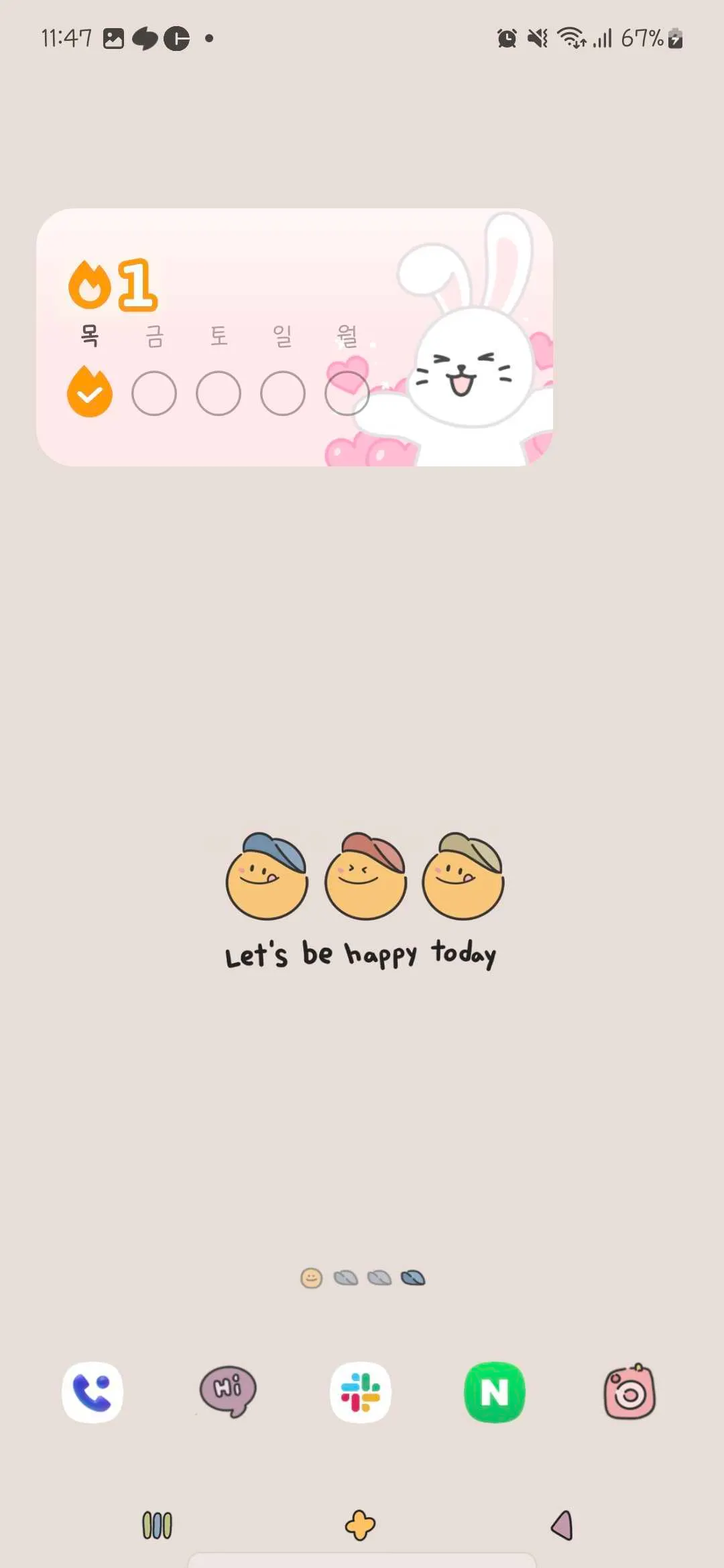Tap the flower-shaped home button
This screenshot has height=1568, width=724.
click(360, 1525)
